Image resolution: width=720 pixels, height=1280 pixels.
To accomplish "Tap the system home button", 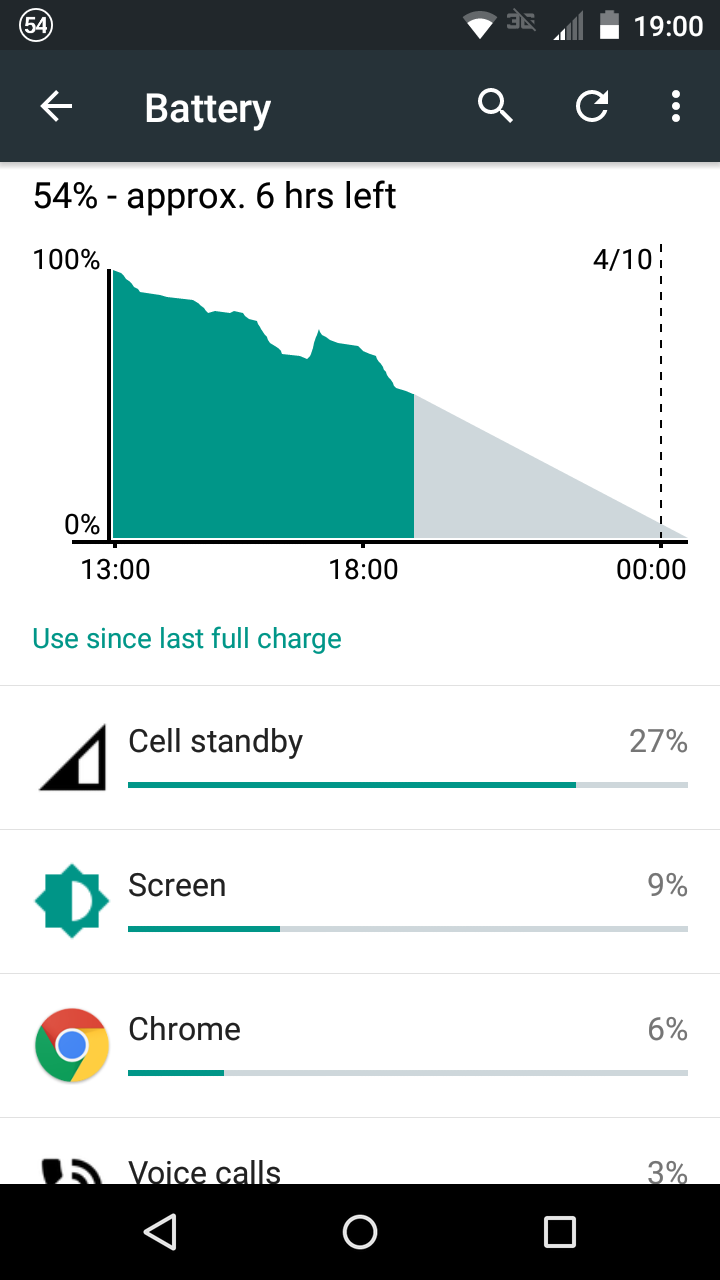I will (360, 1232).
